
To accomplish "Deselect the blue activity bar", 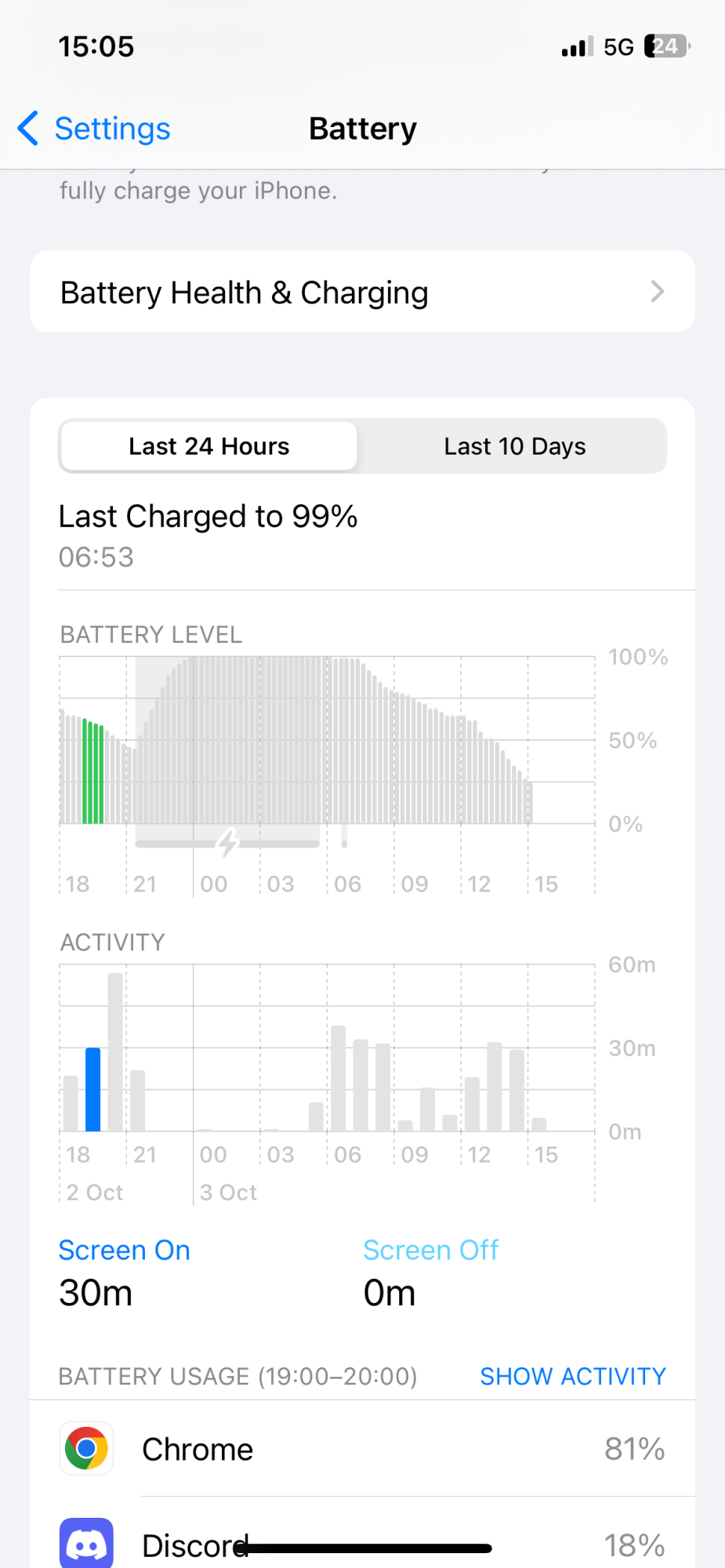I will click(x=93, y=1090).
